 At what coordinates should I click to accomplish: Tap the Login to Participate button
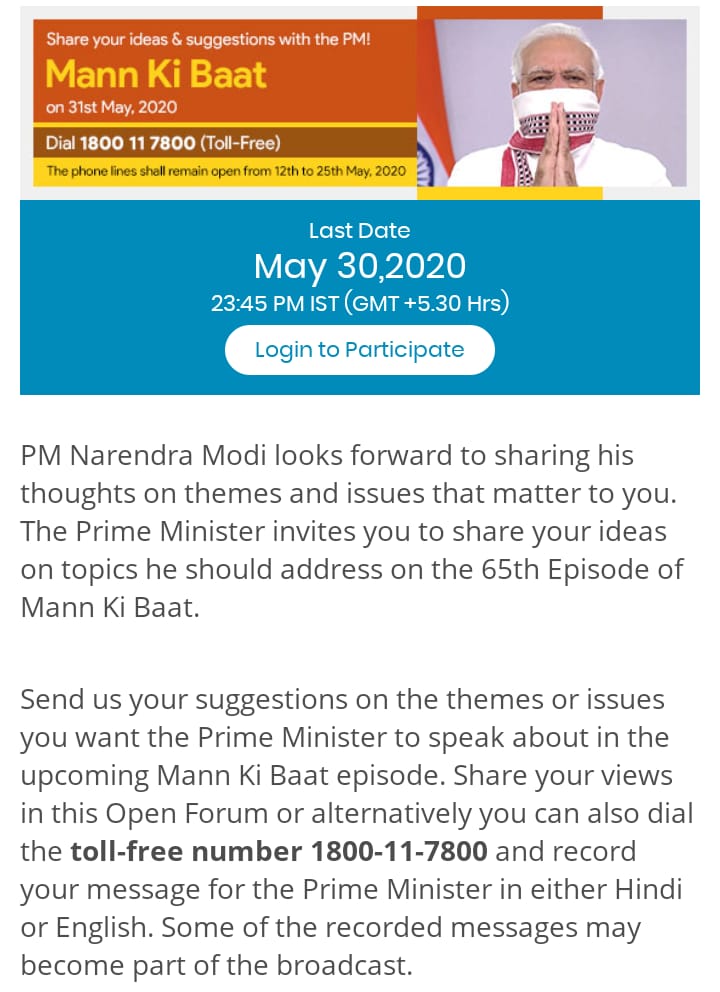click(359, 350)
